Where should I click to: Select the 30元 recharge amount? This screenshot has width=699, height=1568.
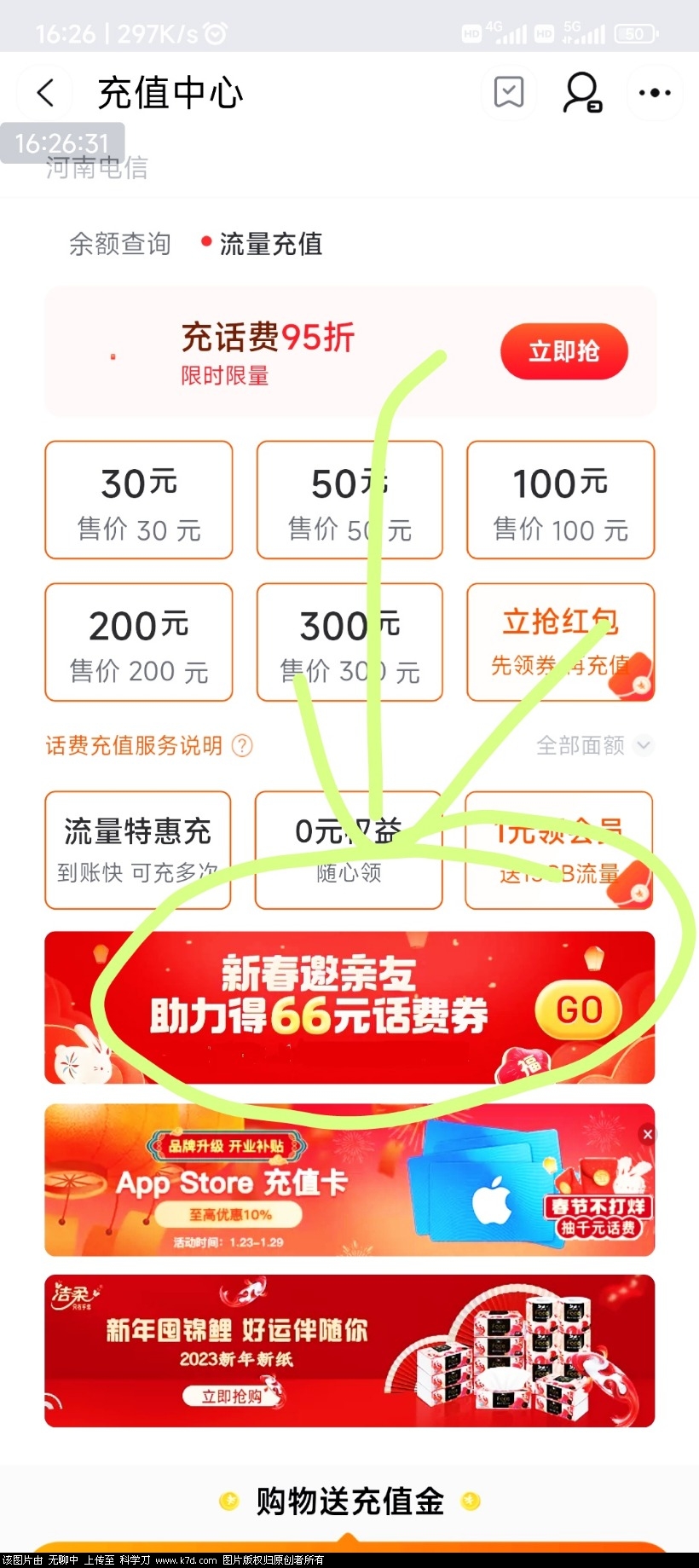click(x=139, y=500)
